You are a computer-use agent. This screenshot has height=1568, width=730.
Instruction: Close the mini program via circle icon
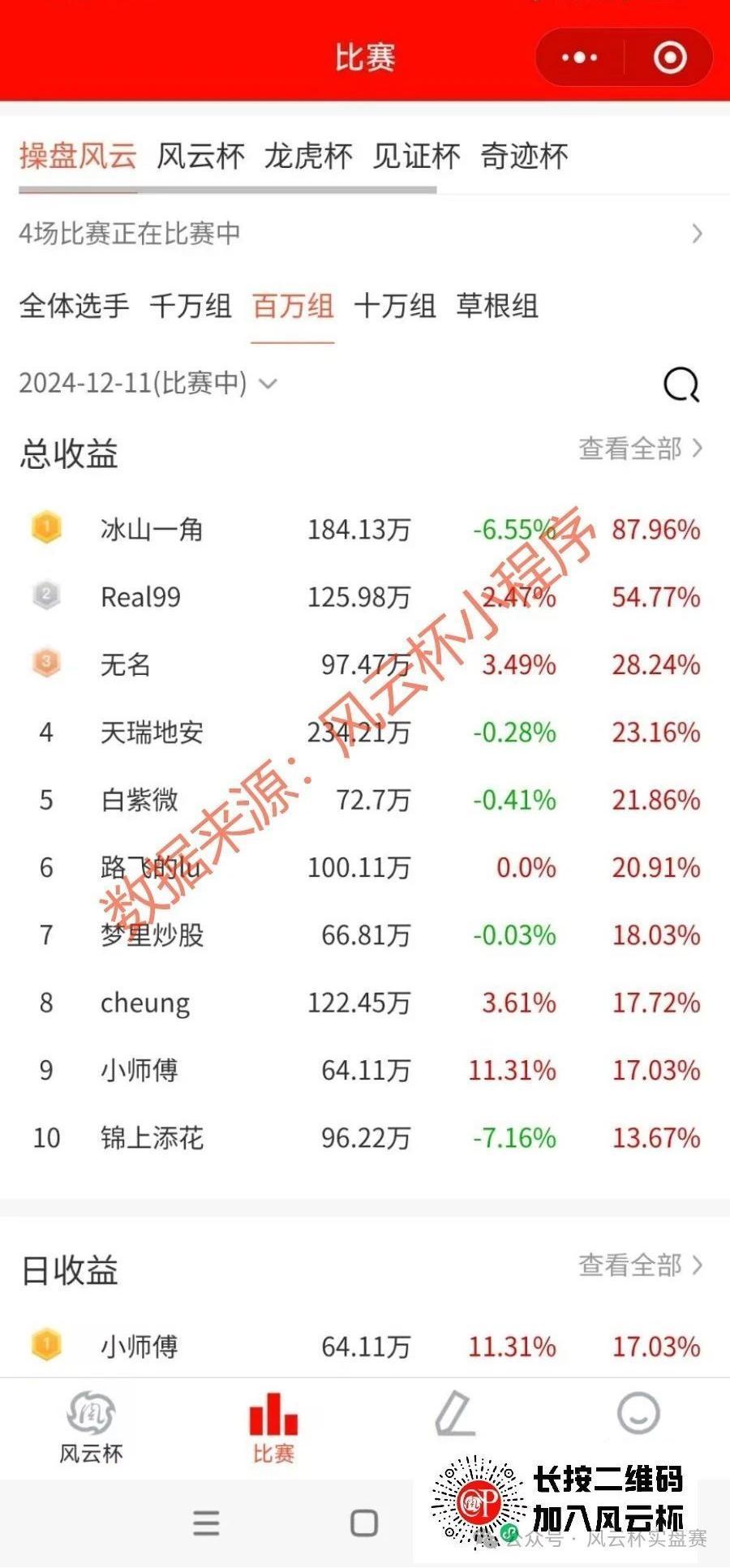point(670,58)
